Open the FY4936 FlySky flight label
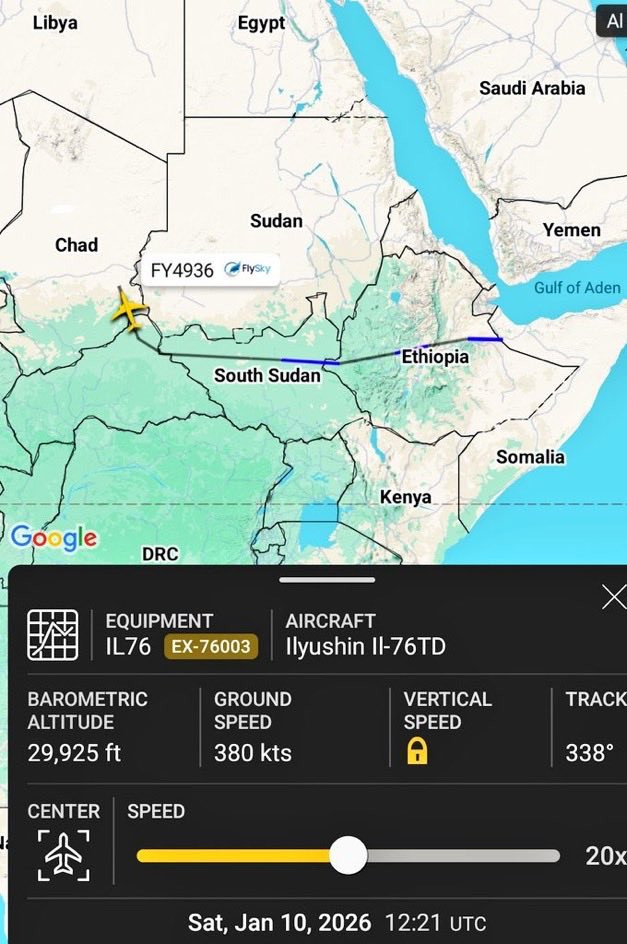The width and height of the screenshot is (627, 944). pos(210,270)
